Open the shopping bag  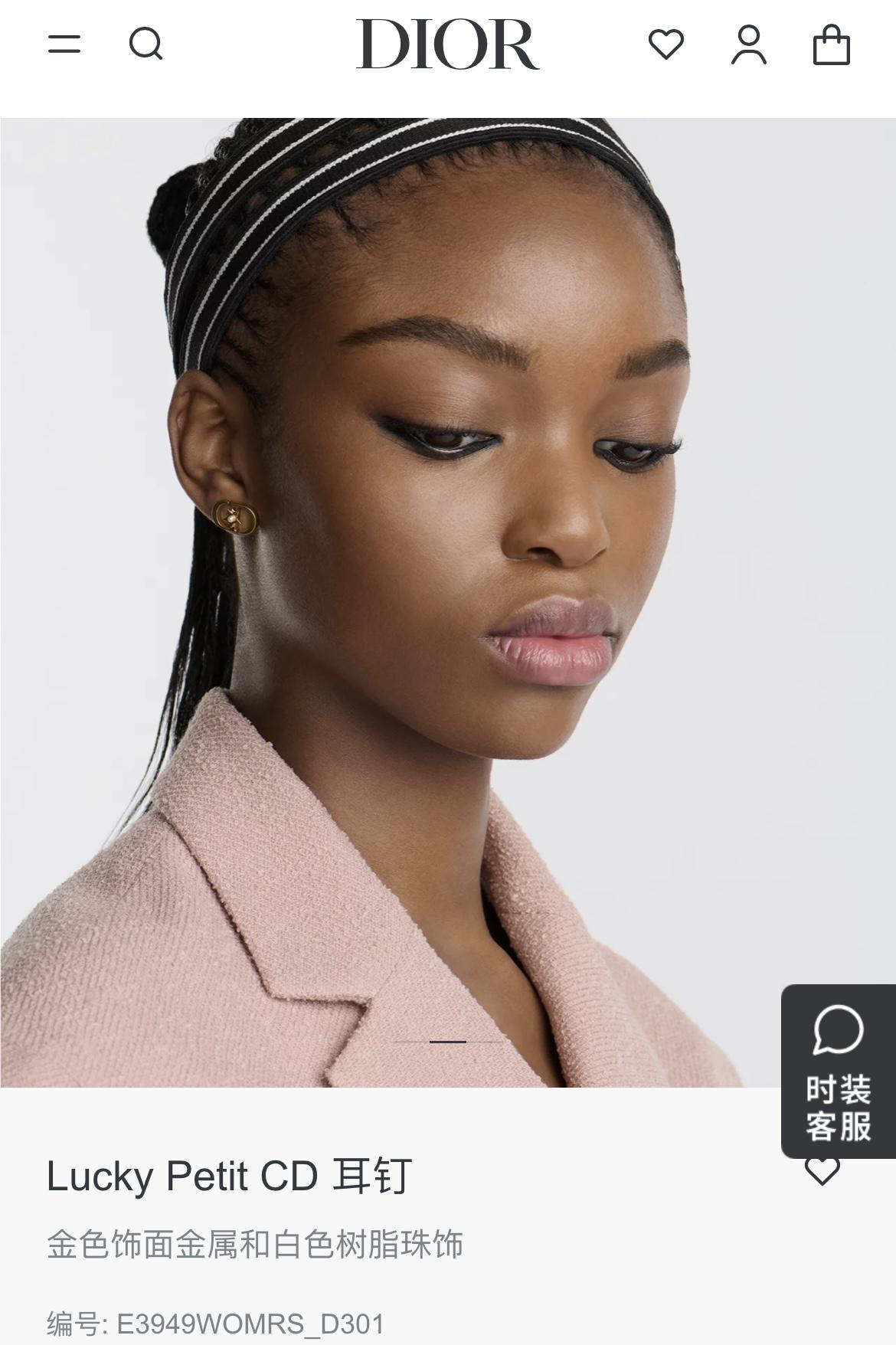tap(831, 44)
